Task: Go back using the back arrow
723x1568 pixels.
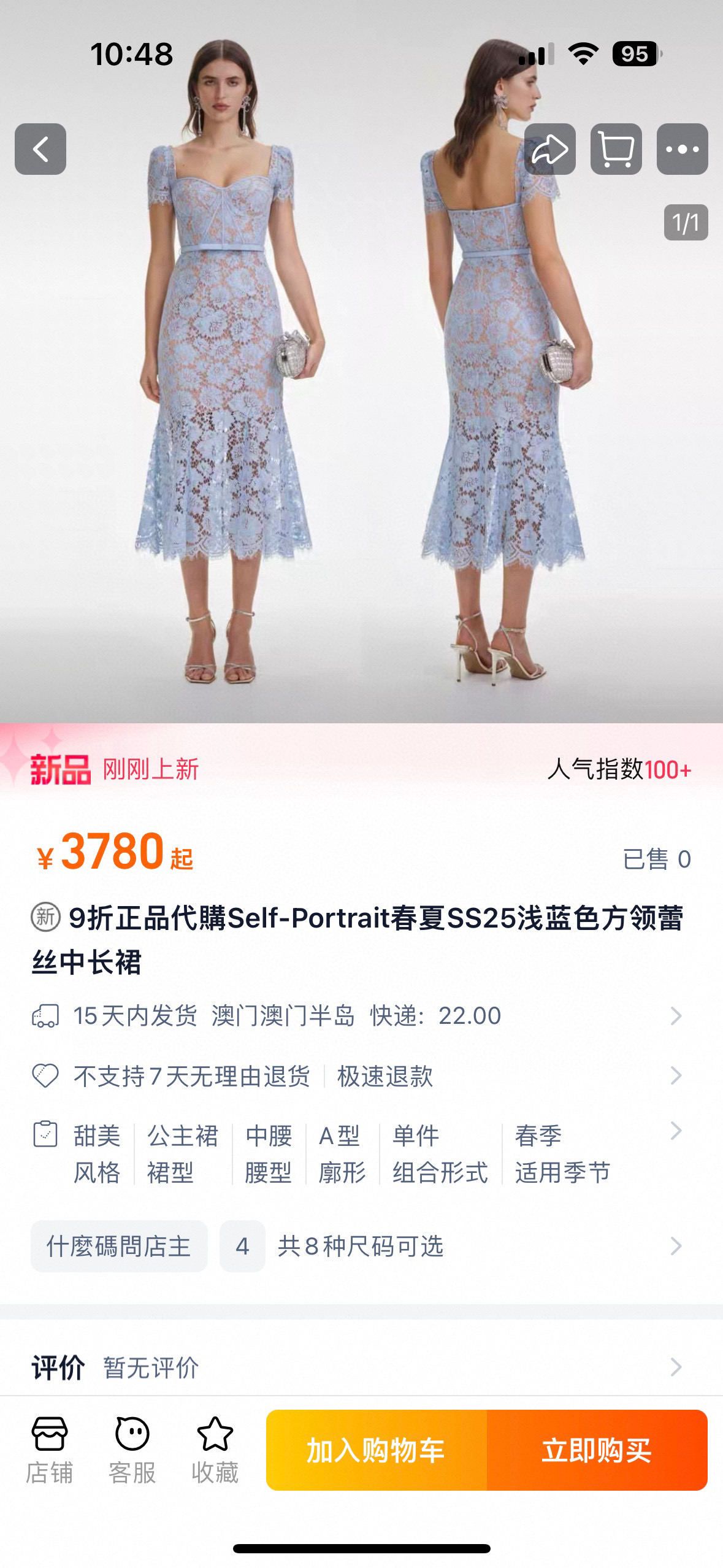Action: (40, 149)
